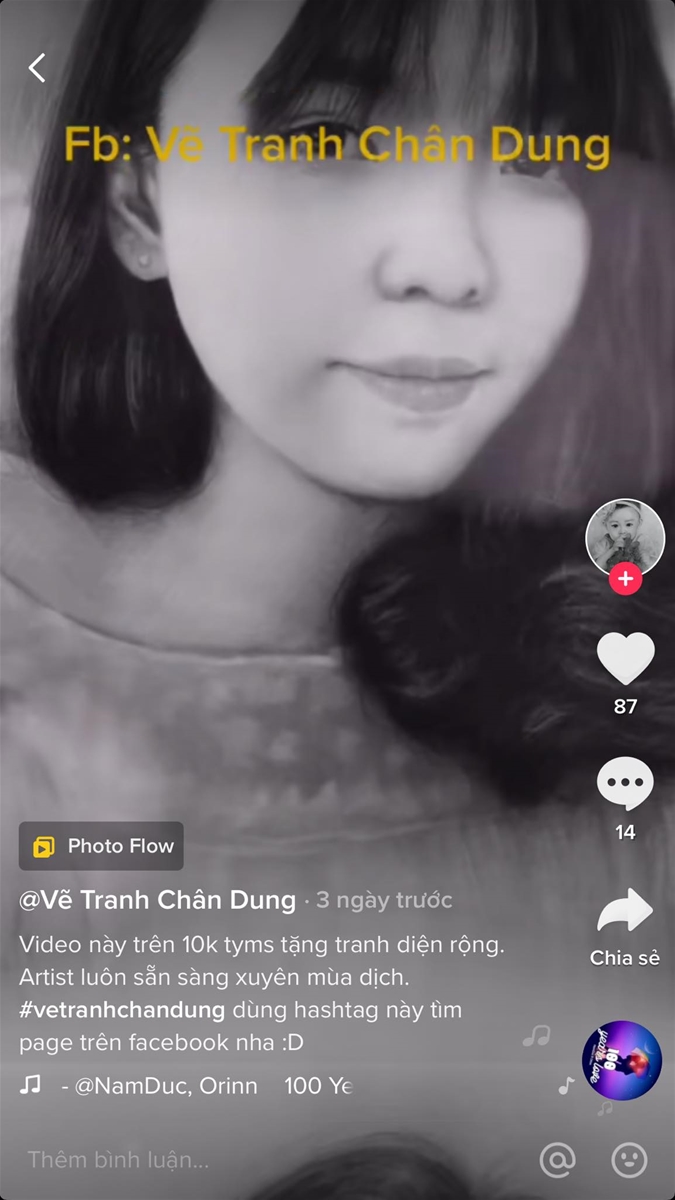Open the creator's profile picture
Screen dimensions: 675x1200
click(x=625, y=538)
